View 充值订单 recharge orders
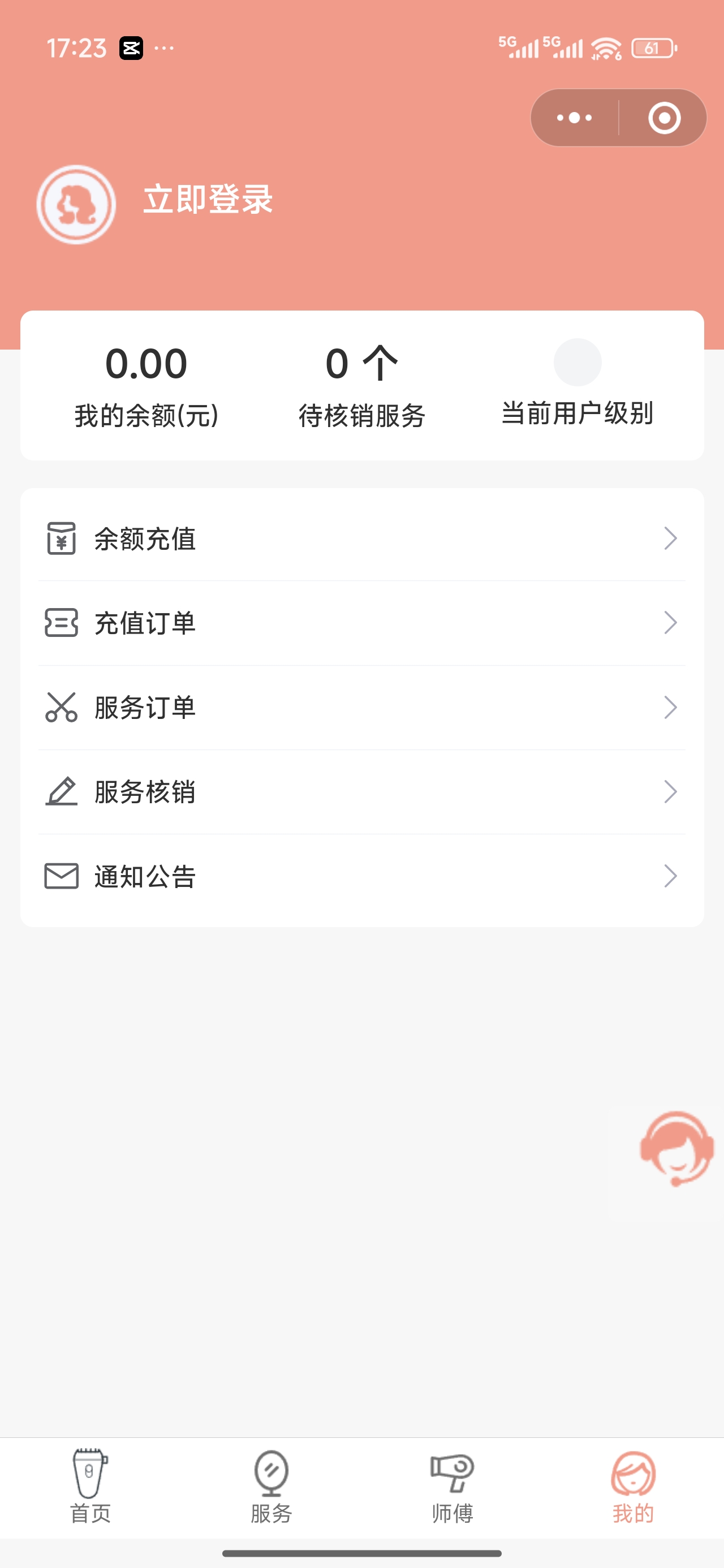 pyautogui.click(x=361, y=623)
